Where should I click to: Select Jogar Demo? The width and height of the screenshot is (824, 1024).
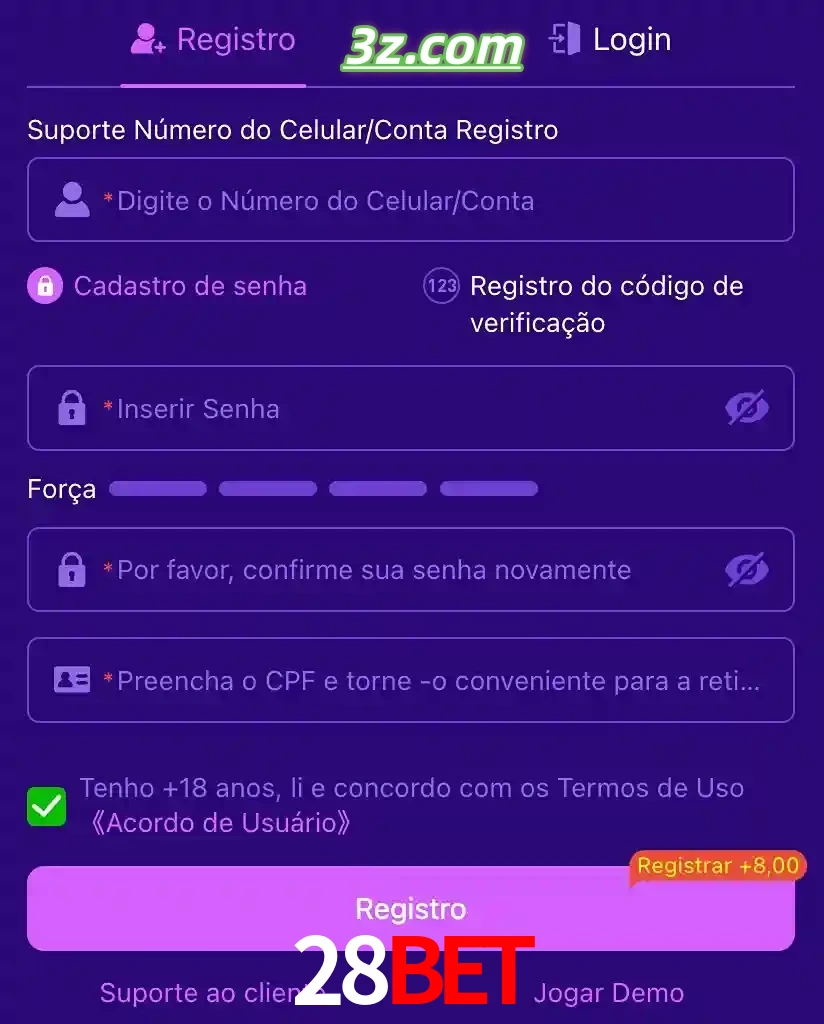pos(608,992)
